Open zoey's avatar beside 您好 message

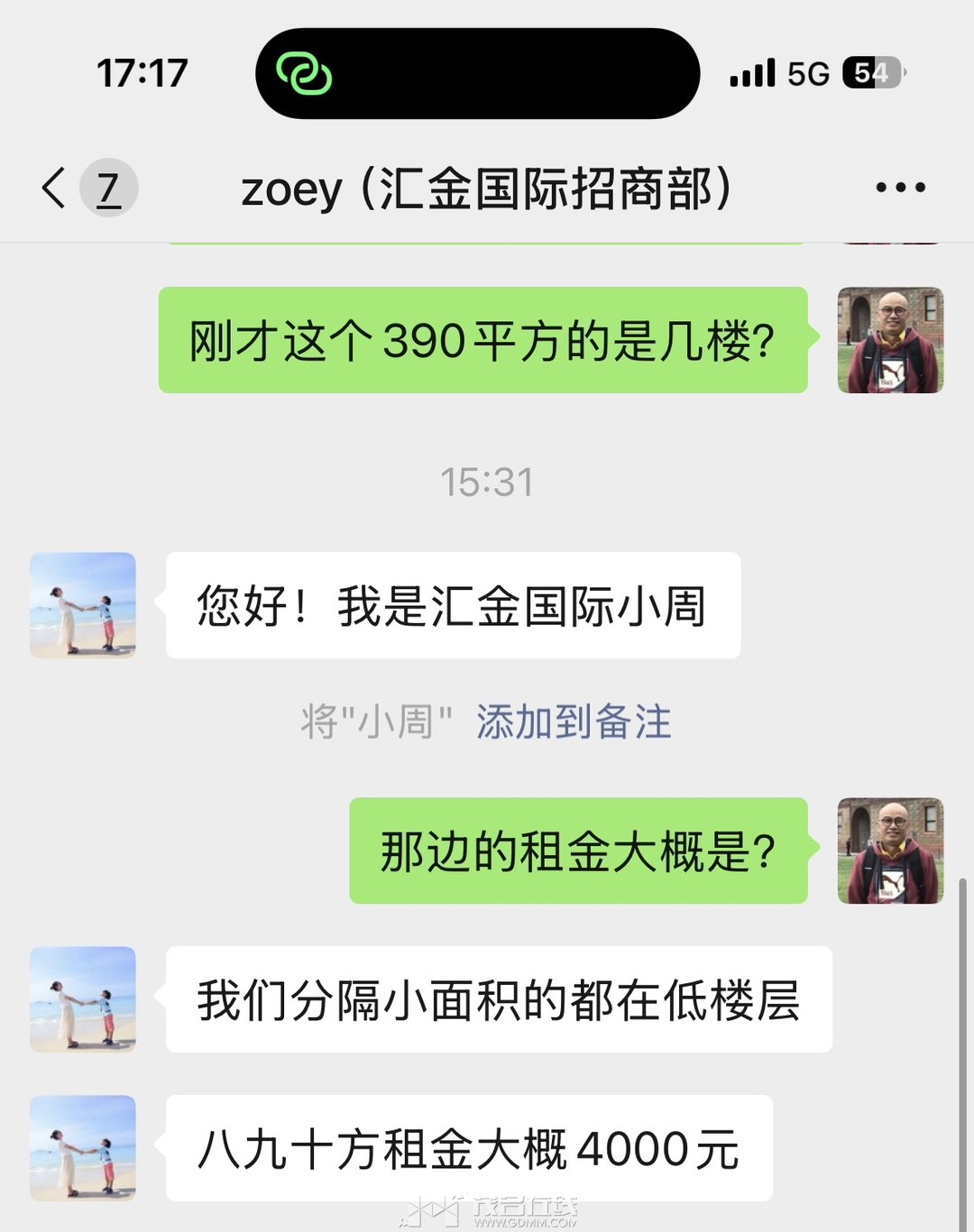[x=83, y=605]
